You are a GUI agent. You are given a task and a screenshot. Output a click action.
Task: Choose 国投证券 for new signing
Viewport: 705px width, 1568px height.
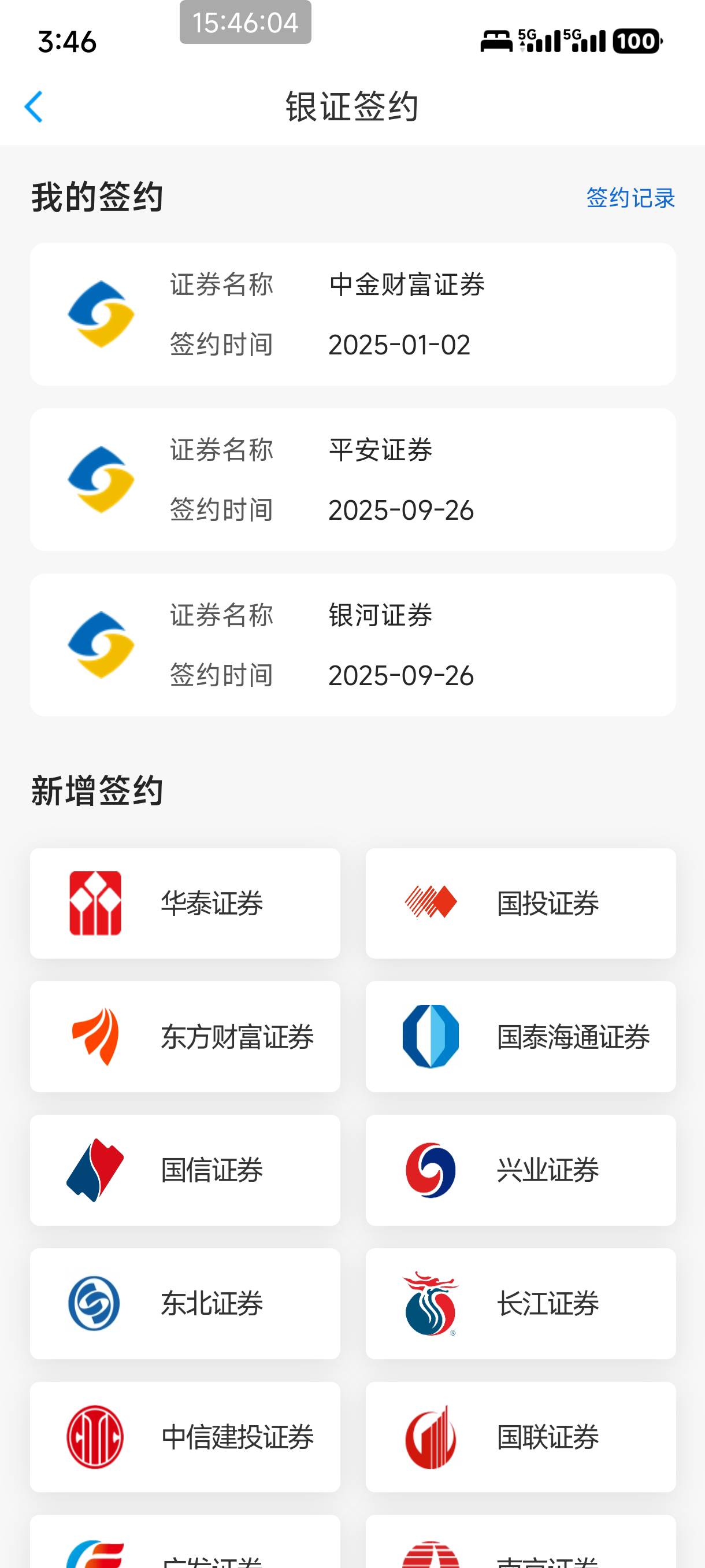pos(521,903)
